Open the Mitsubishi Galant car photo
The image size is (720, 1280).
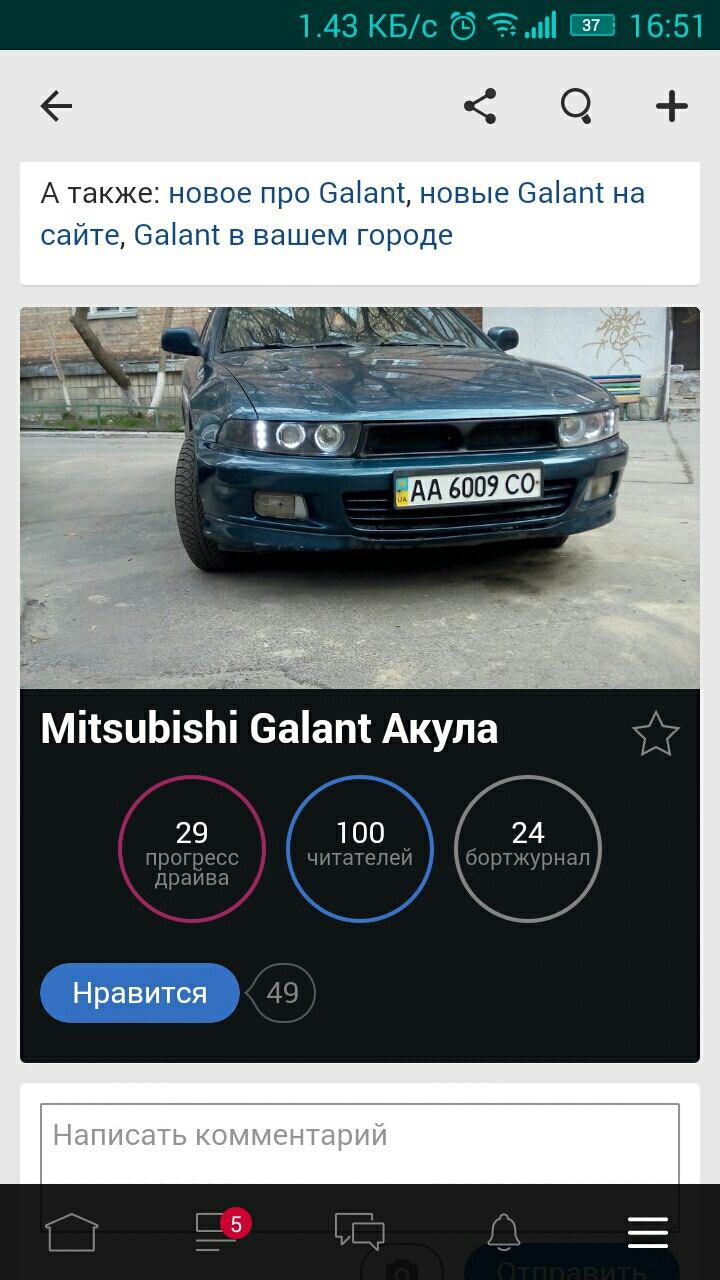click(360, 498)
